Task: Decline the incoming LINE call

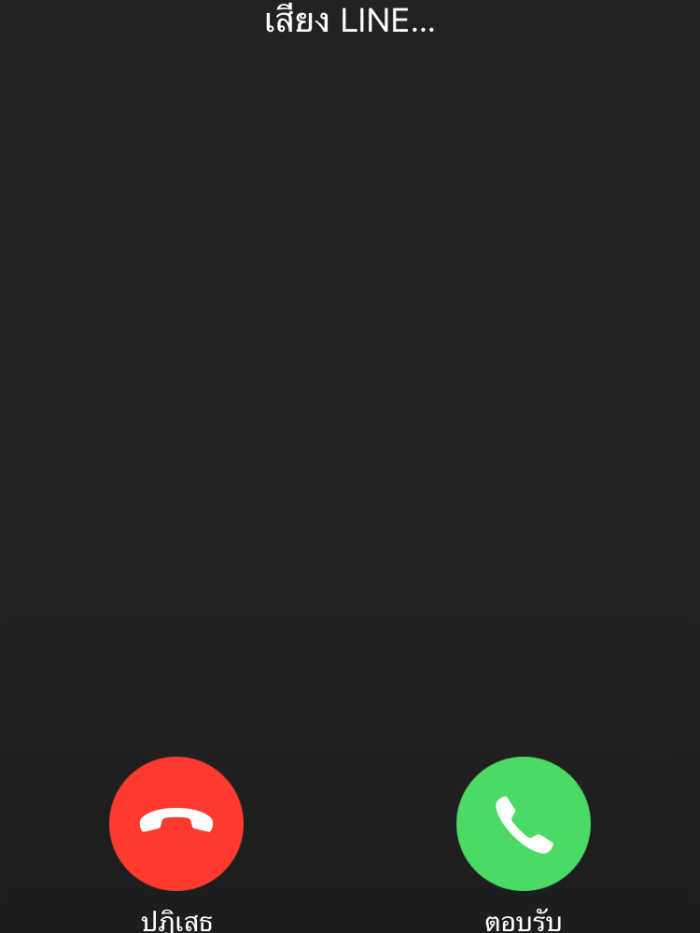Action: tap(176, 823)
